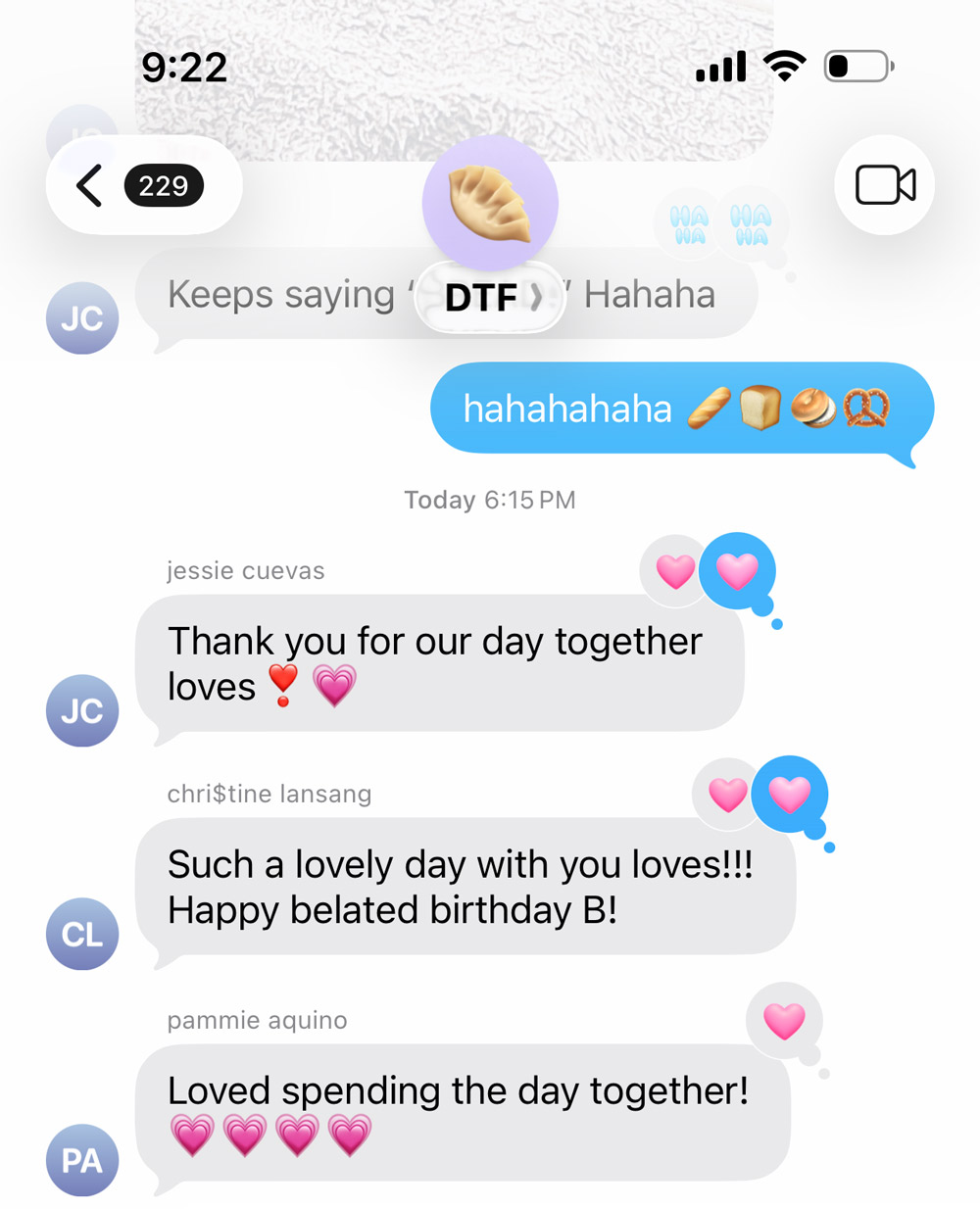Open the heart reaction on Pammie's message
The width and height of the screenshot is (980, 1209).
784,1021
